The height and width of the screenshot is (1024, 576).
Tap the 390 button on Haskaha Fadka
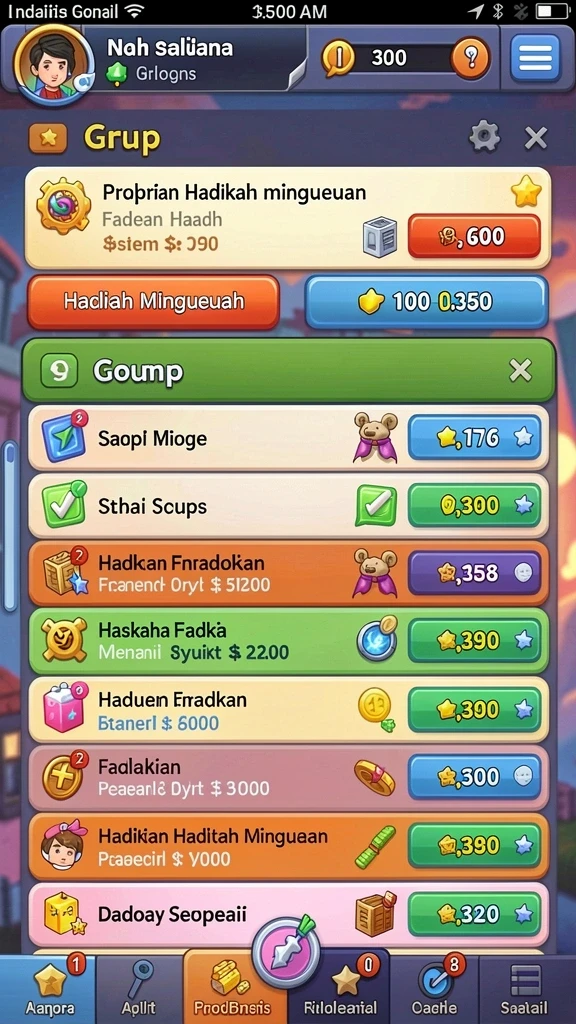pos(475,641)
